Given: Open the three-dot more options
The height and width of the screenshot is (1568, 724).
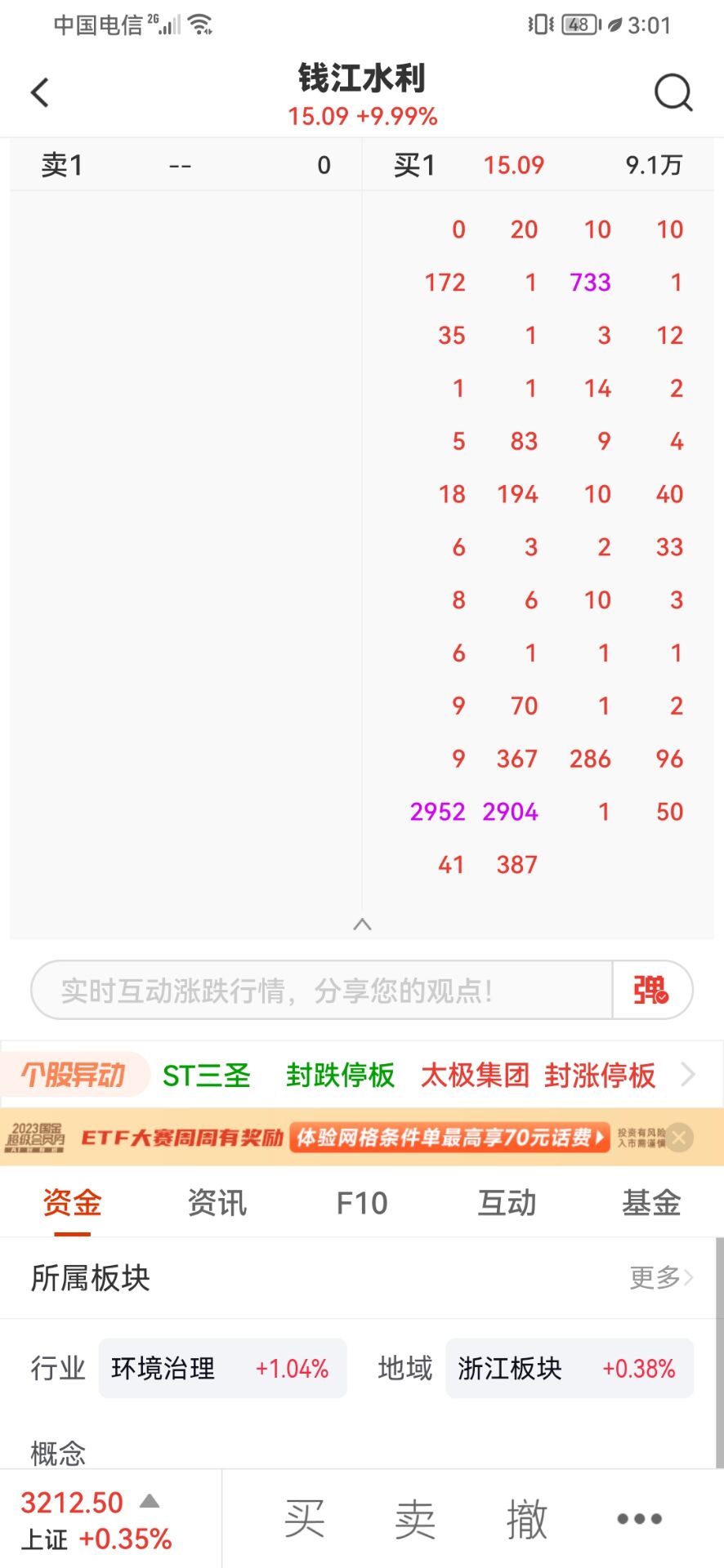Looking at the screenshot, I should (x=639, y=1519).
